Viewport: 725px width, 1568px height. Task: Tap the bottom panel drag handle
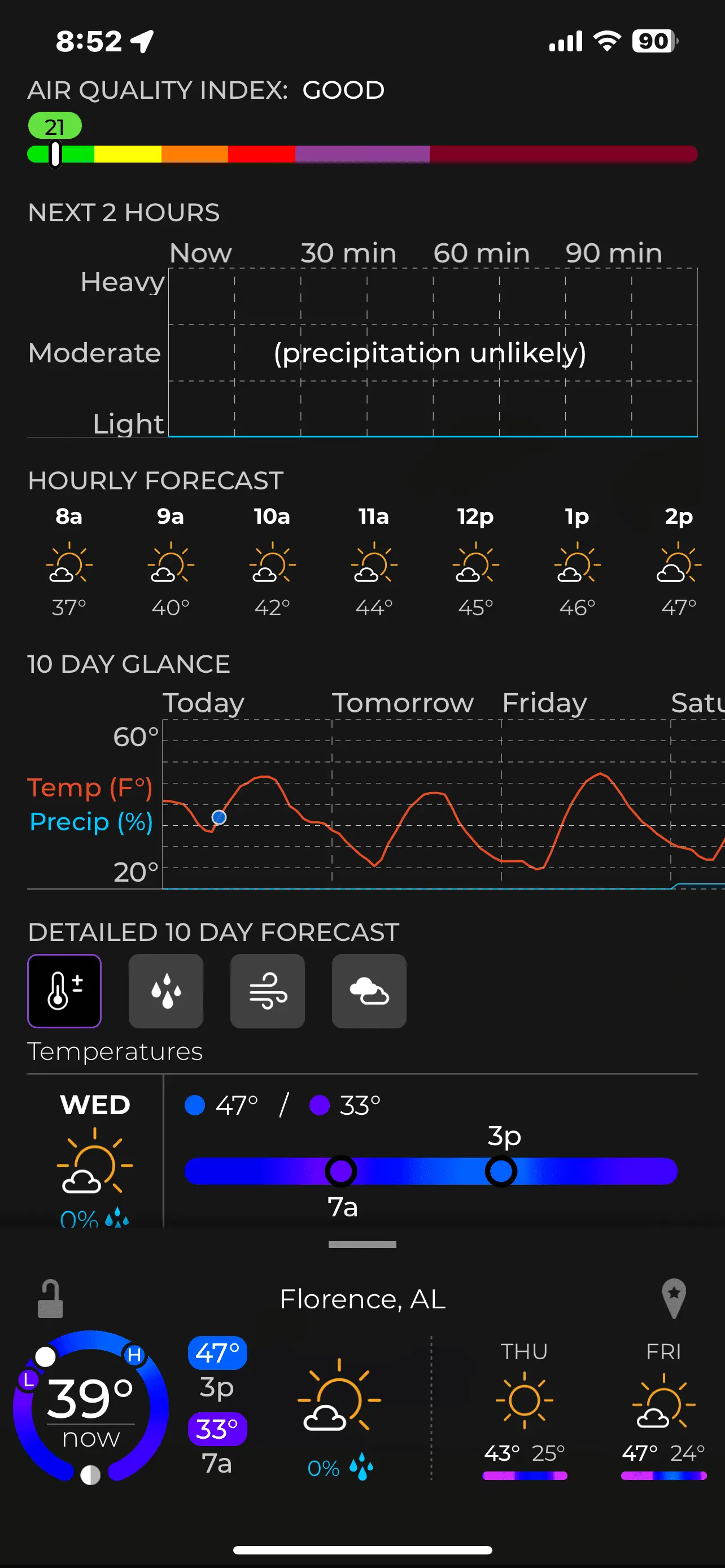[362, 1245]
